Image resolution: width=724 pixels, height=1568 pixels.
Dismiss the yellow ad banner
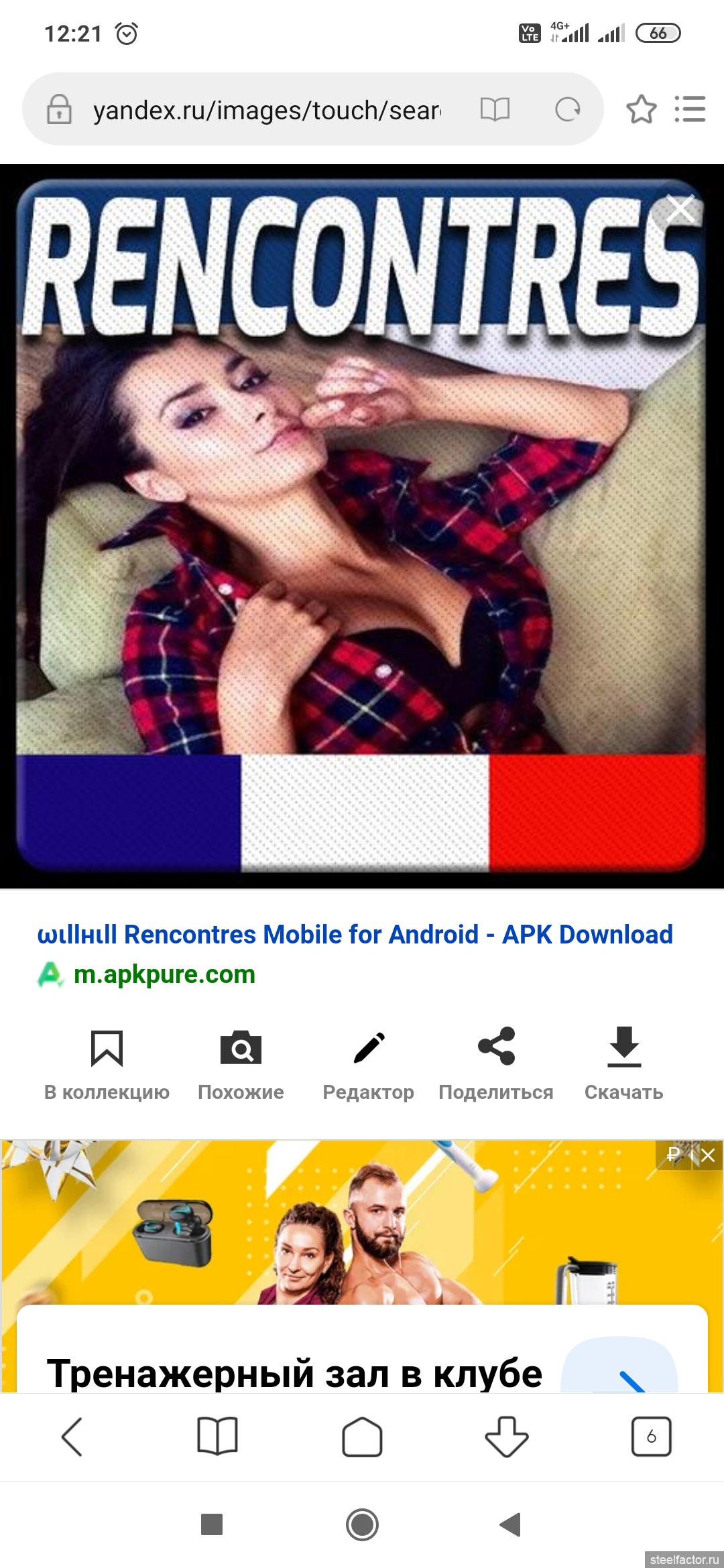[x=708, y=1155]
